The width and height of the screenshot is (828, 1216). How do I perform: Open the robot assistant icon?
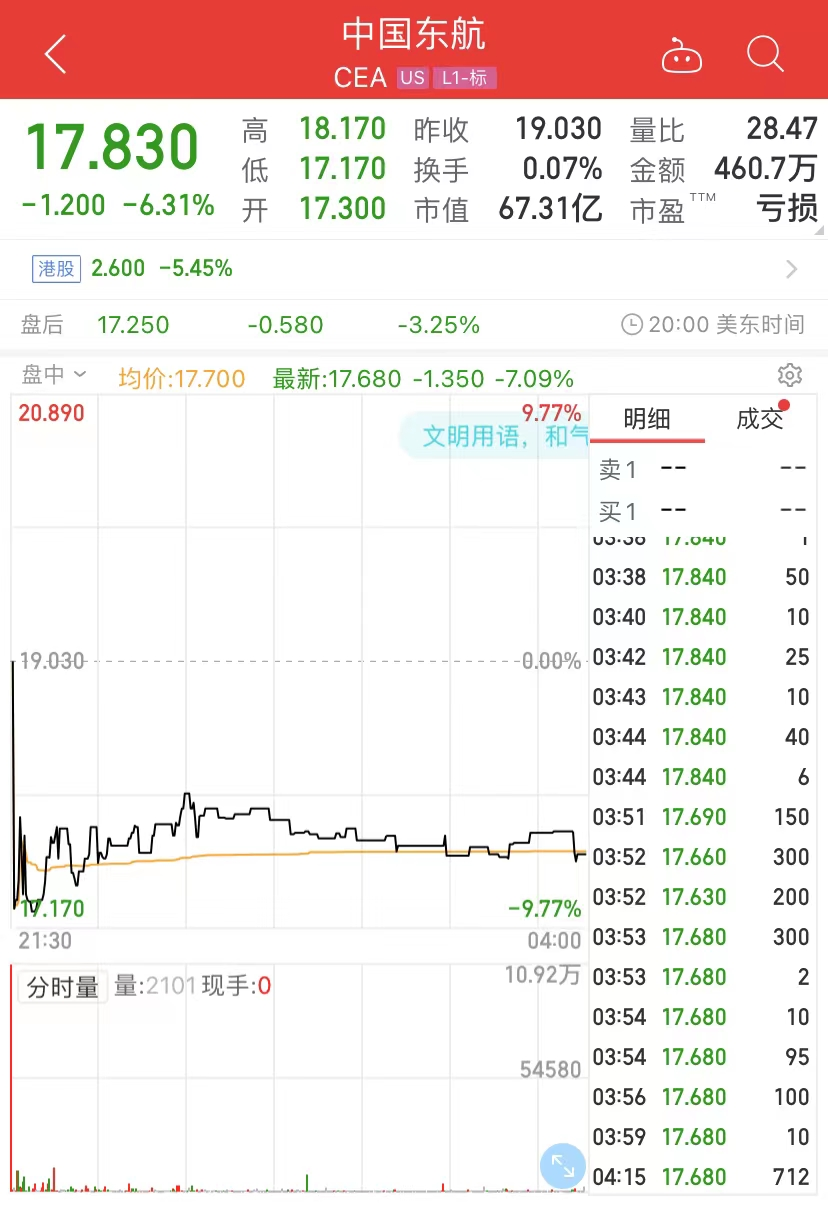[x=682, y=55]
